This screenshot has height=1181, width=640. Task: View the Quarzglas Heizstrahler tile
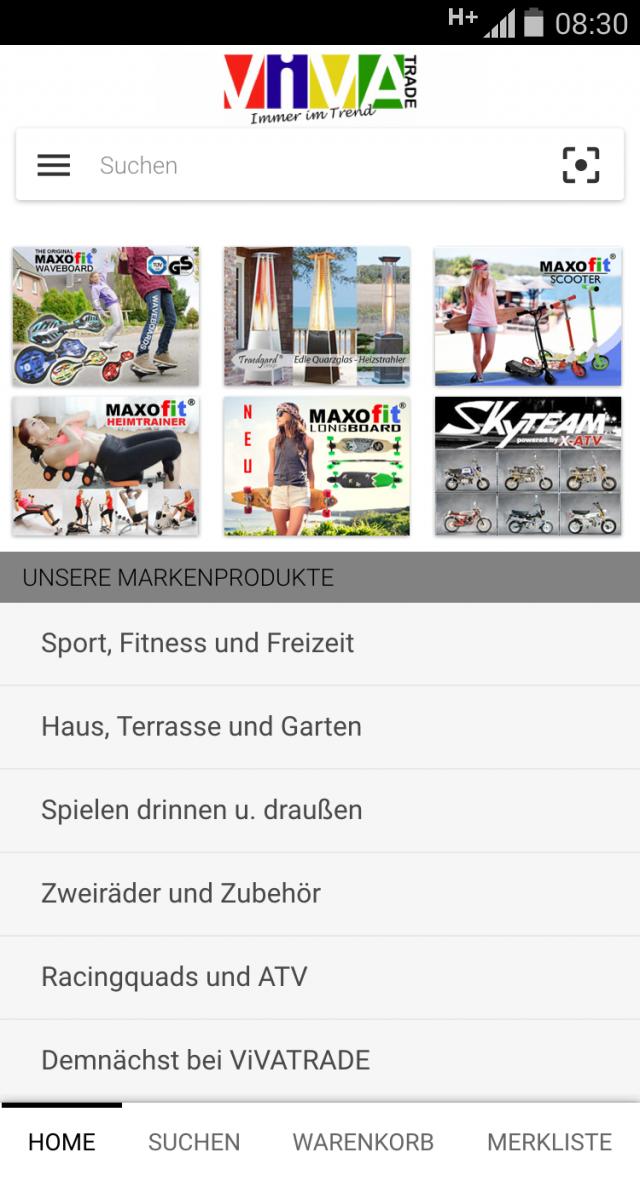tap(317, 316)
